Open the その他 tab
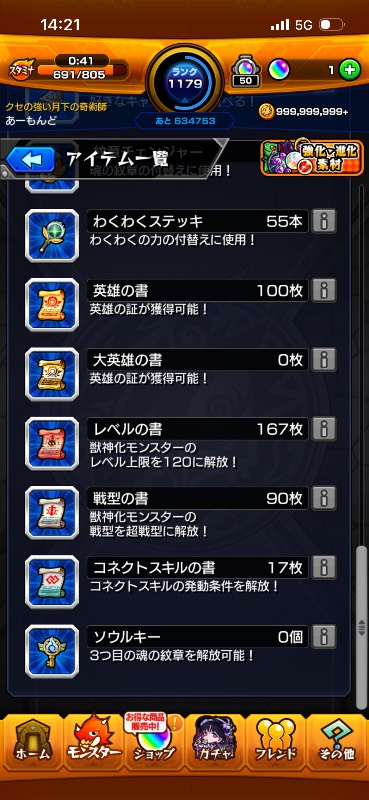 337,741
